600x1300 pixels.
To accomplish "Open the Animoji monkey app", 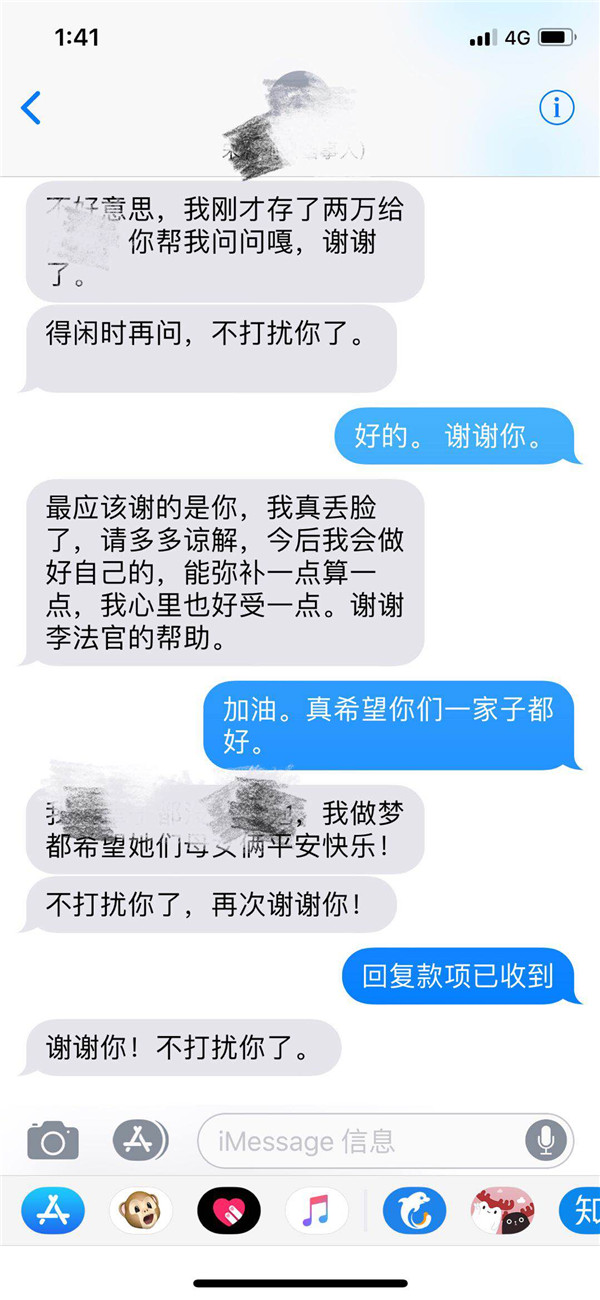I will click(141, 1212).
